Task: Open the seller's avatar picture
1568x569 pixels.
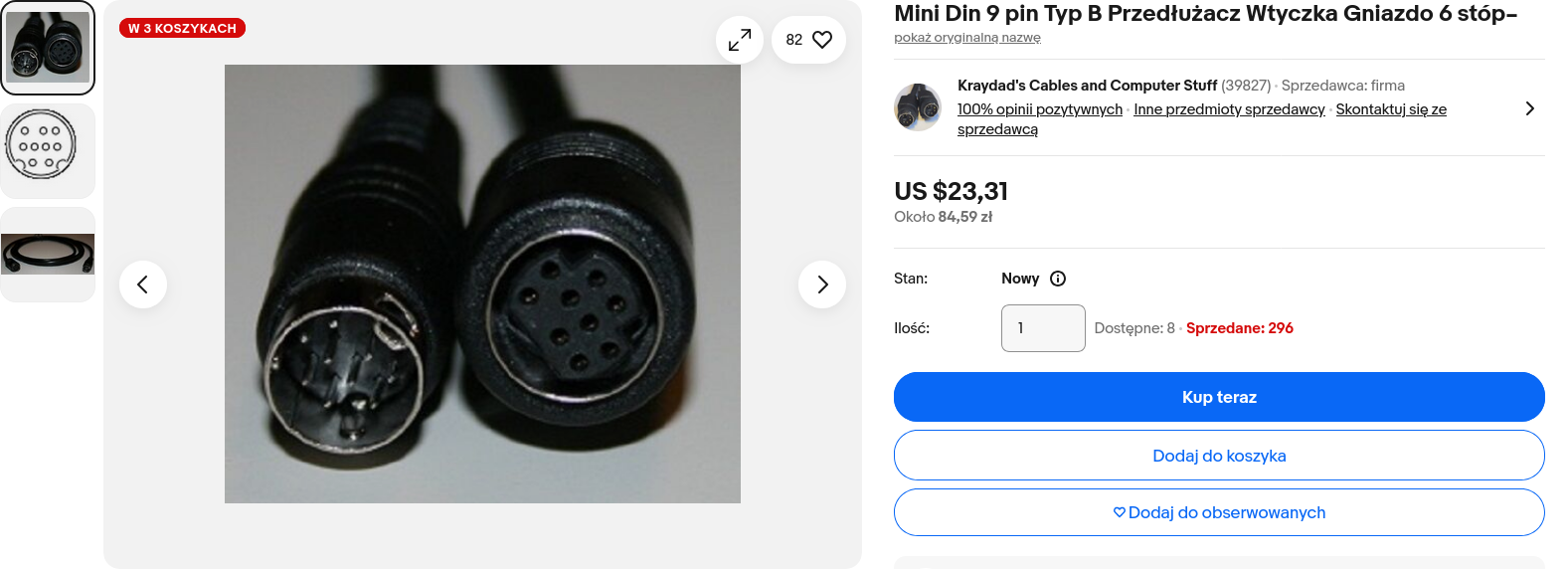Action: pos(917,107)
